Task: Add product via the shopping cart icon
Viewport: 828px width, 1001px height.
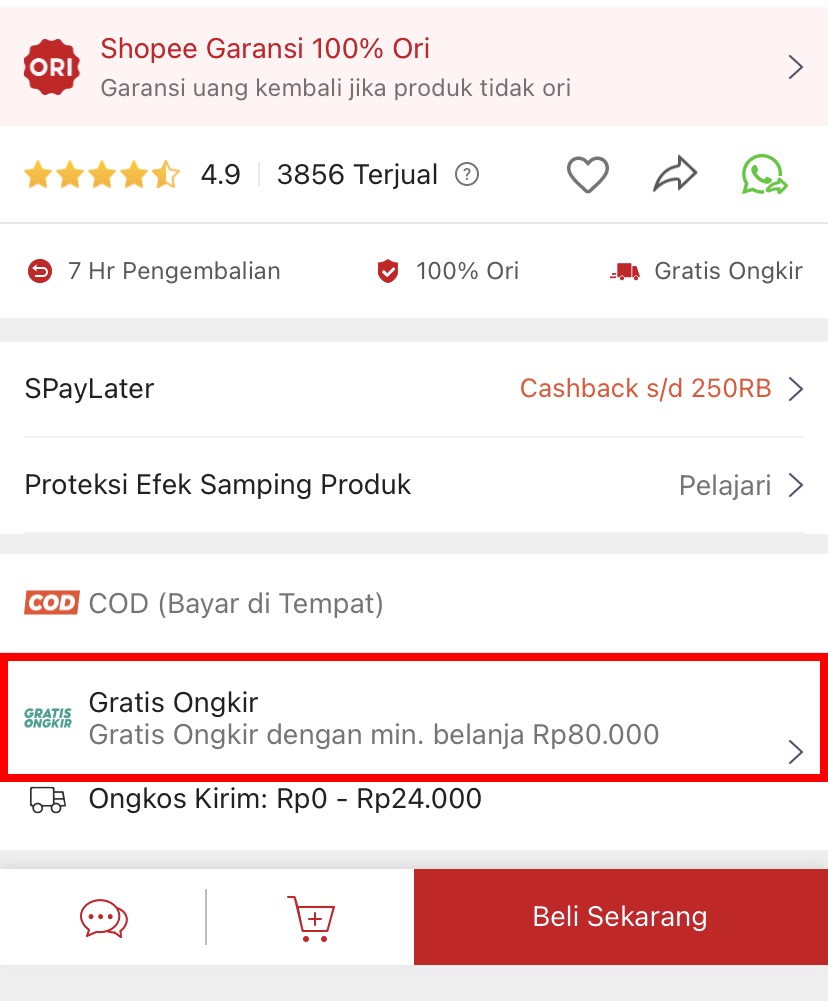Action: click(x=310, y=916)
